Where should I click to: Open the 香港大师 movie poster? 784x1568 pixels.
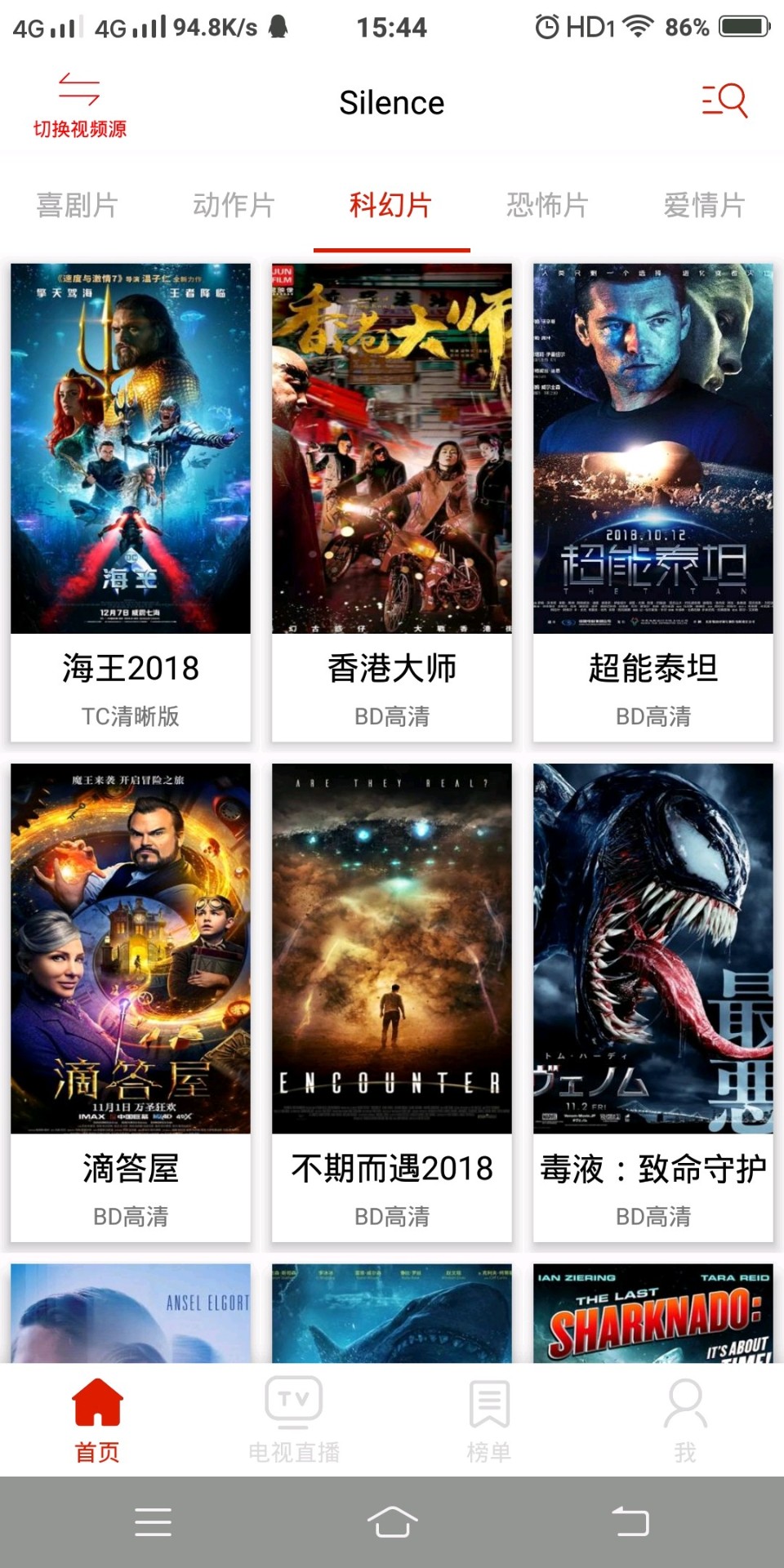392,449
